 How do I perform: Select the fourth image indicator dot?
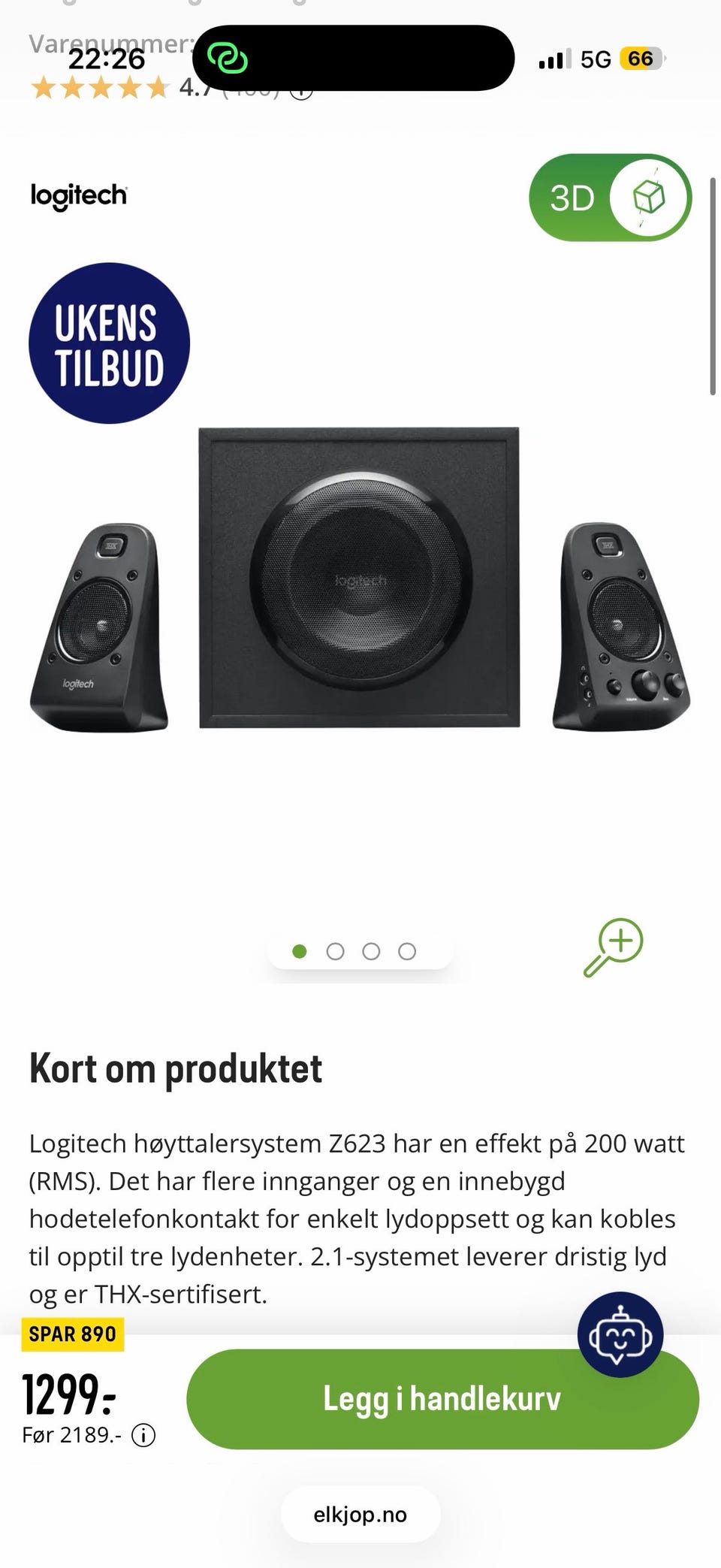point(407,952)
